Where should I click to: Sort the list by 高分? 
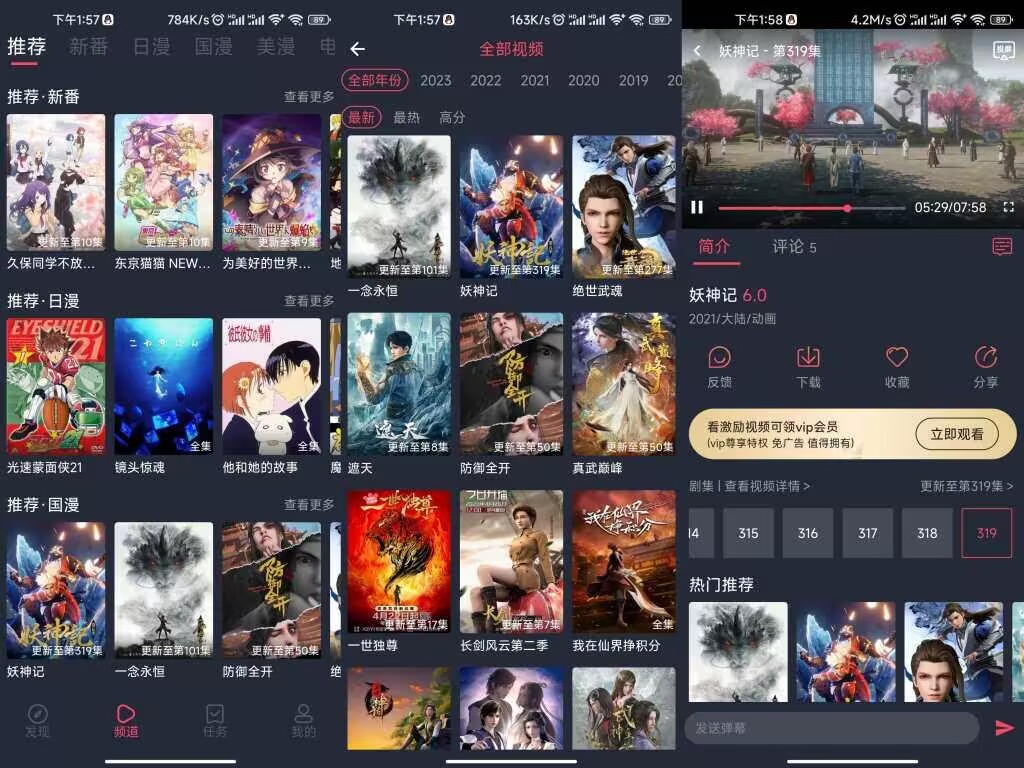[x=452, y=117]
